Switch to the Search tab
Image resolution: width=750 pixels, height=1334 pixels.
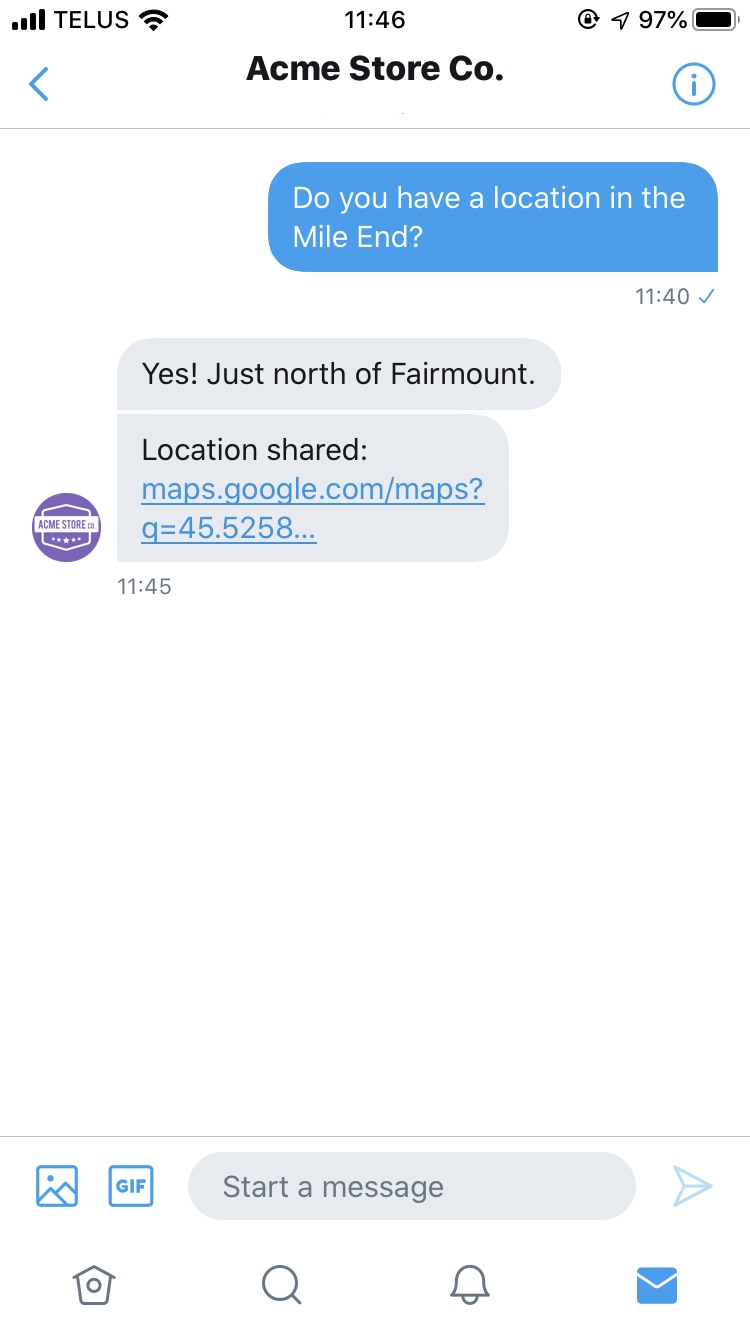pyautogui.click(x=281, y=1283)
